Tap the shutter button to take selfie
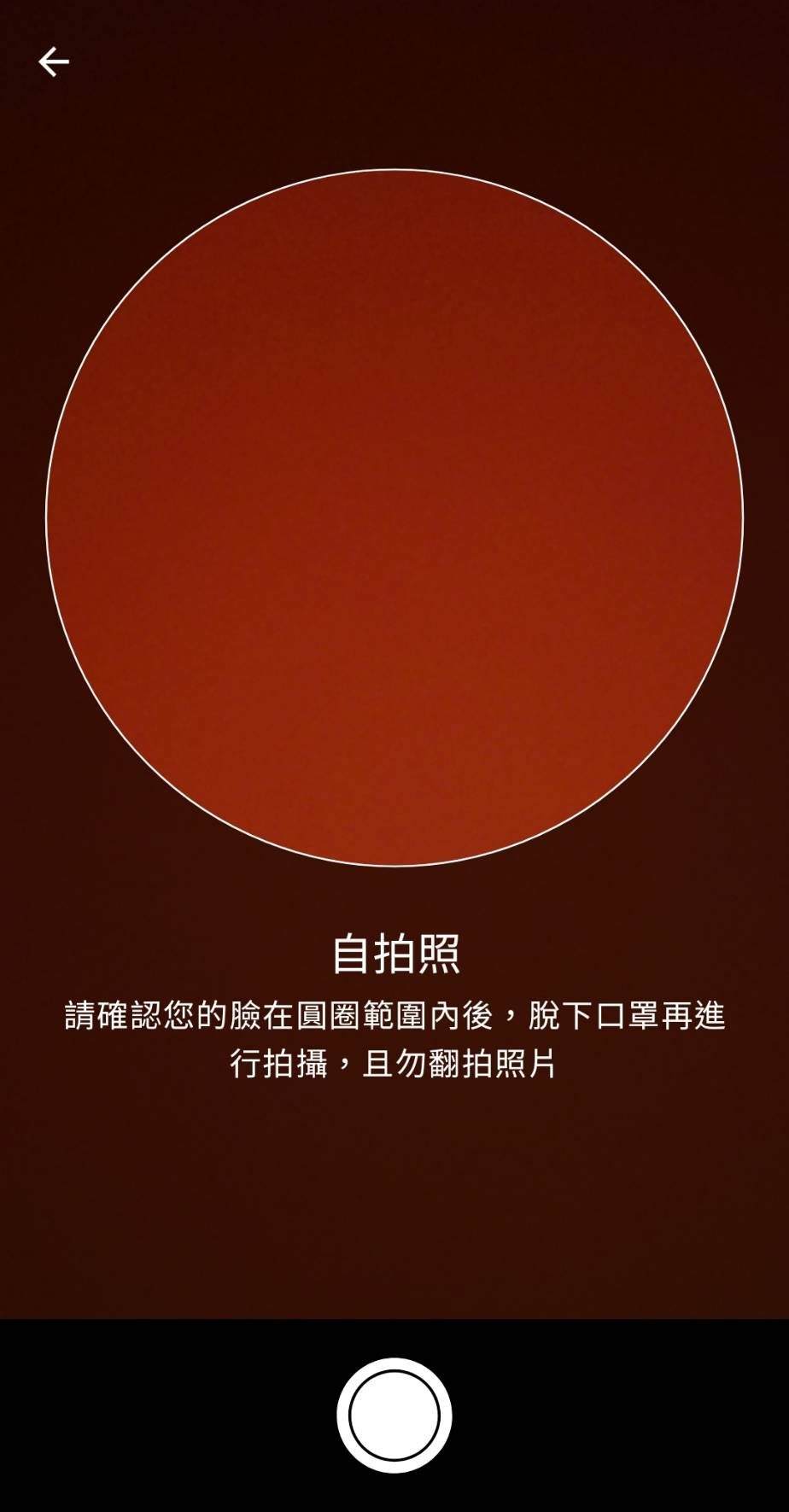The image size is (789, 1512). (394, 1415)
